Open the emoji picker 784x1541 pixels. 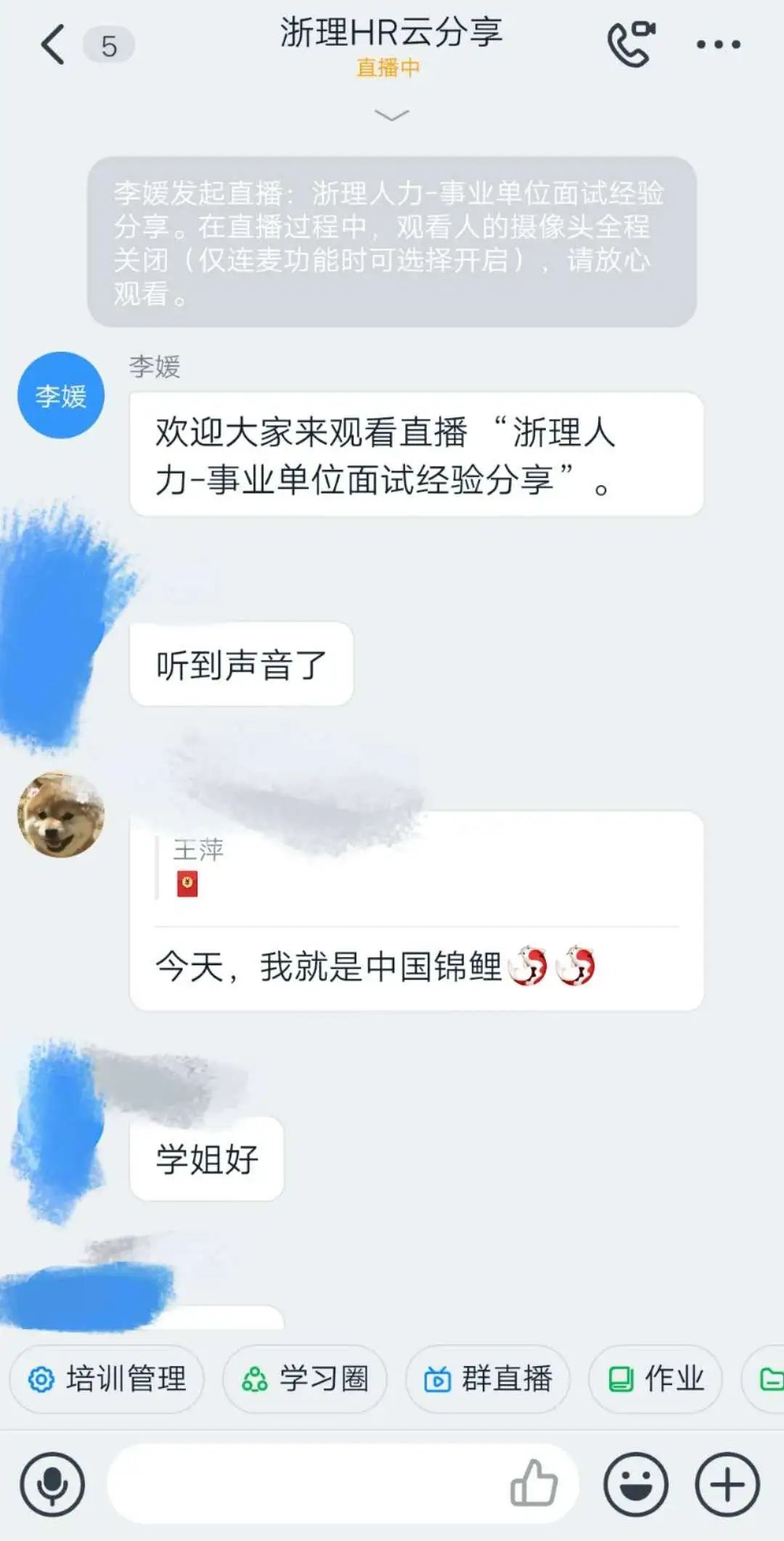point(636,1484)
